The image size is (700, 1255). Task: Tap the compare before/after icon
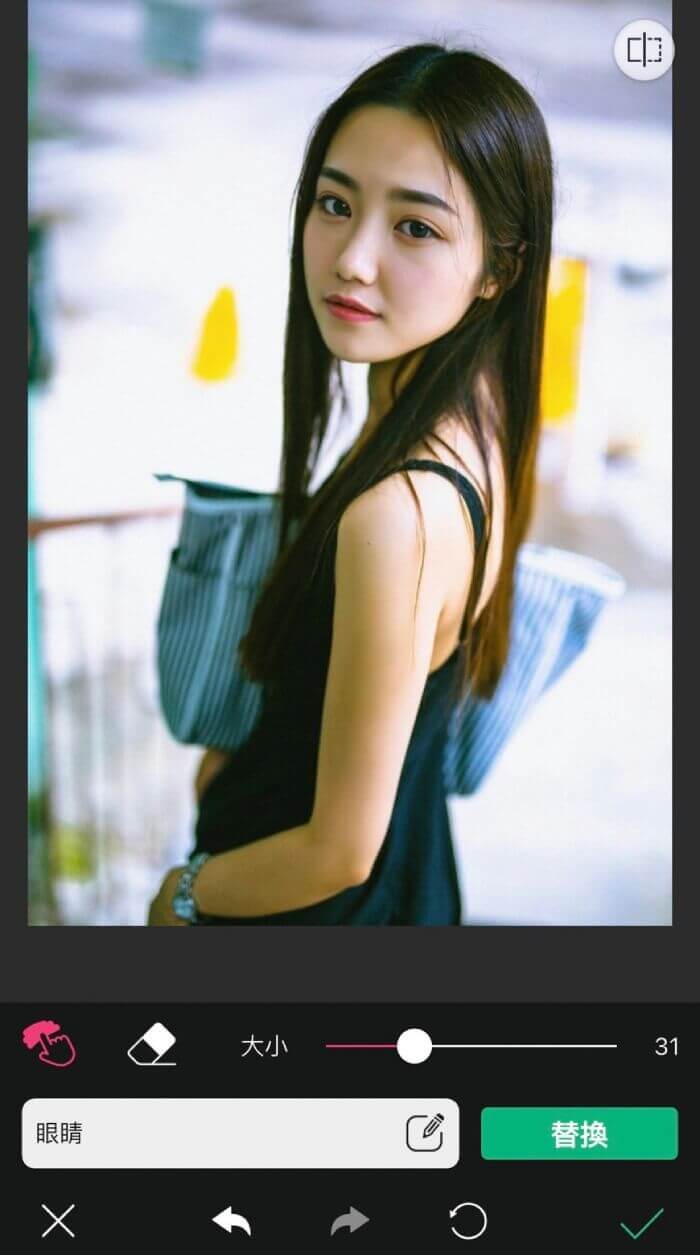point(643,50)
